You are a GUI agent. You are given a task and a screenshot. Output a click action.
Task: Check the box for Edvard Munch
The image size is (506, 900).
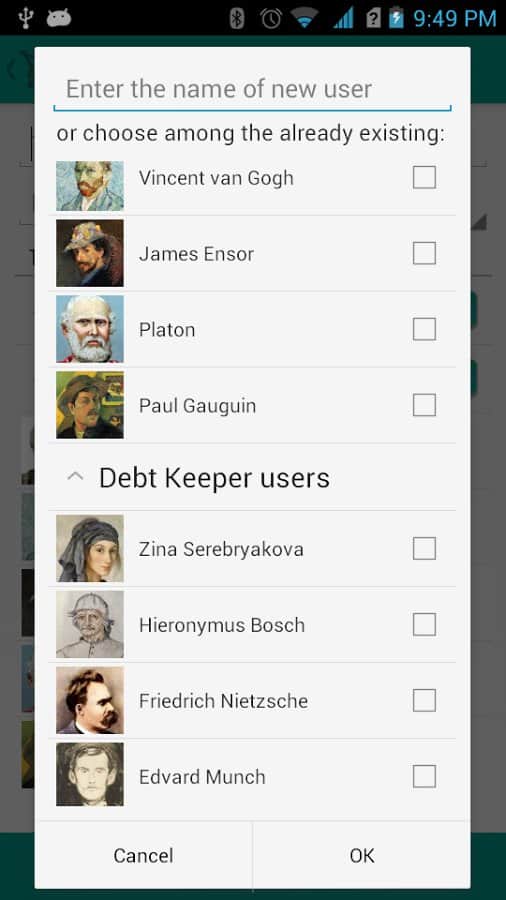pos(424,776)
